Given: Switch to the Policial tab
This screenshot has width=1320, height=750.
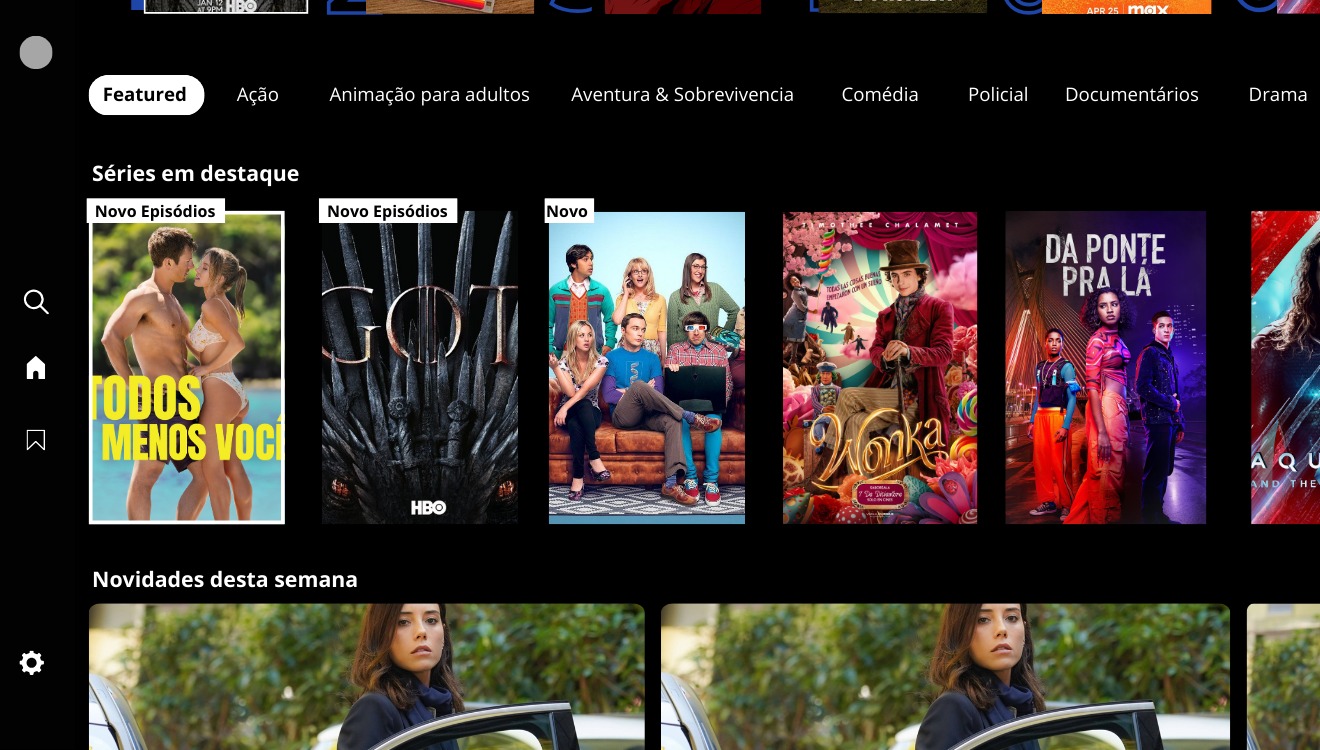Looking at the screenshot, I should pyautogui.click(x=998, y=95).
